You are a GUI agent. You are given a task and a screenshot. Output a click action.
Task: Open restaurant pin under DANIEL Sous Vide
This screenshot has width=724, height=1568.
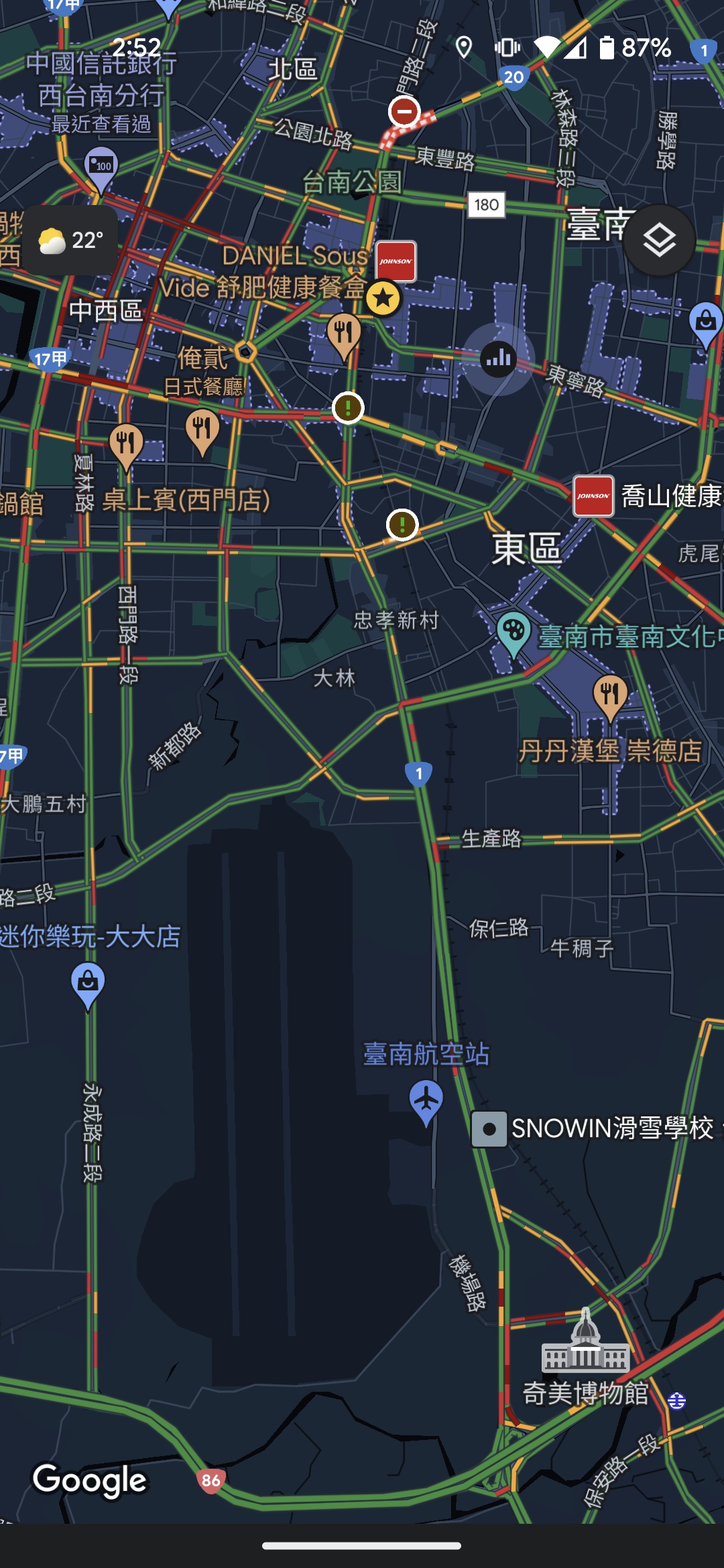(344, 333)
